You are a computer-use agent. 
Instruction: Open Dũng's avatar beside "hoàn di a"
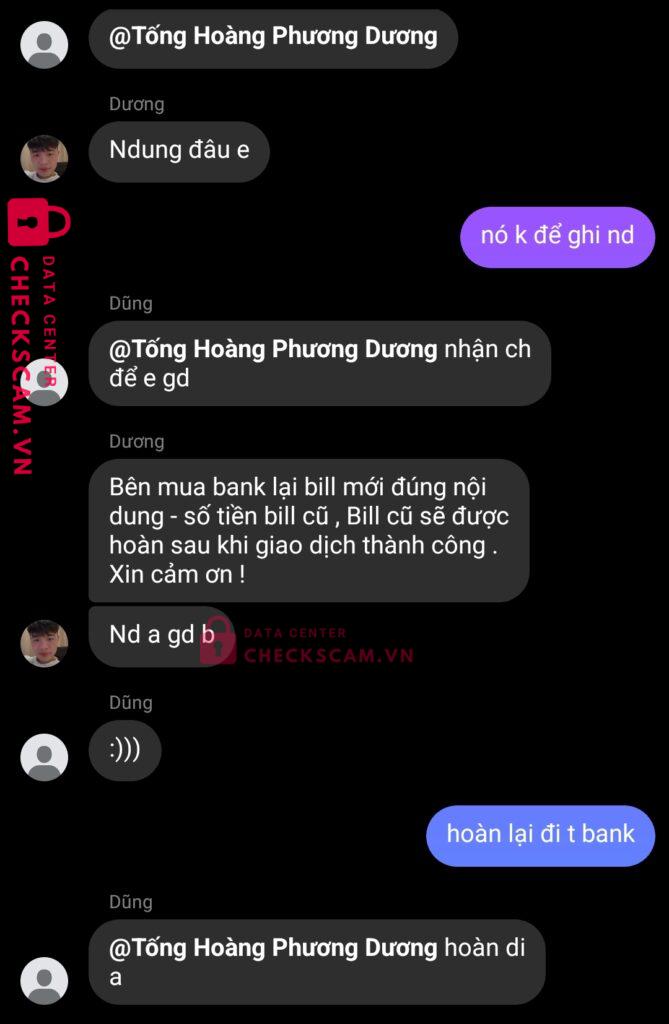point(44,981)
